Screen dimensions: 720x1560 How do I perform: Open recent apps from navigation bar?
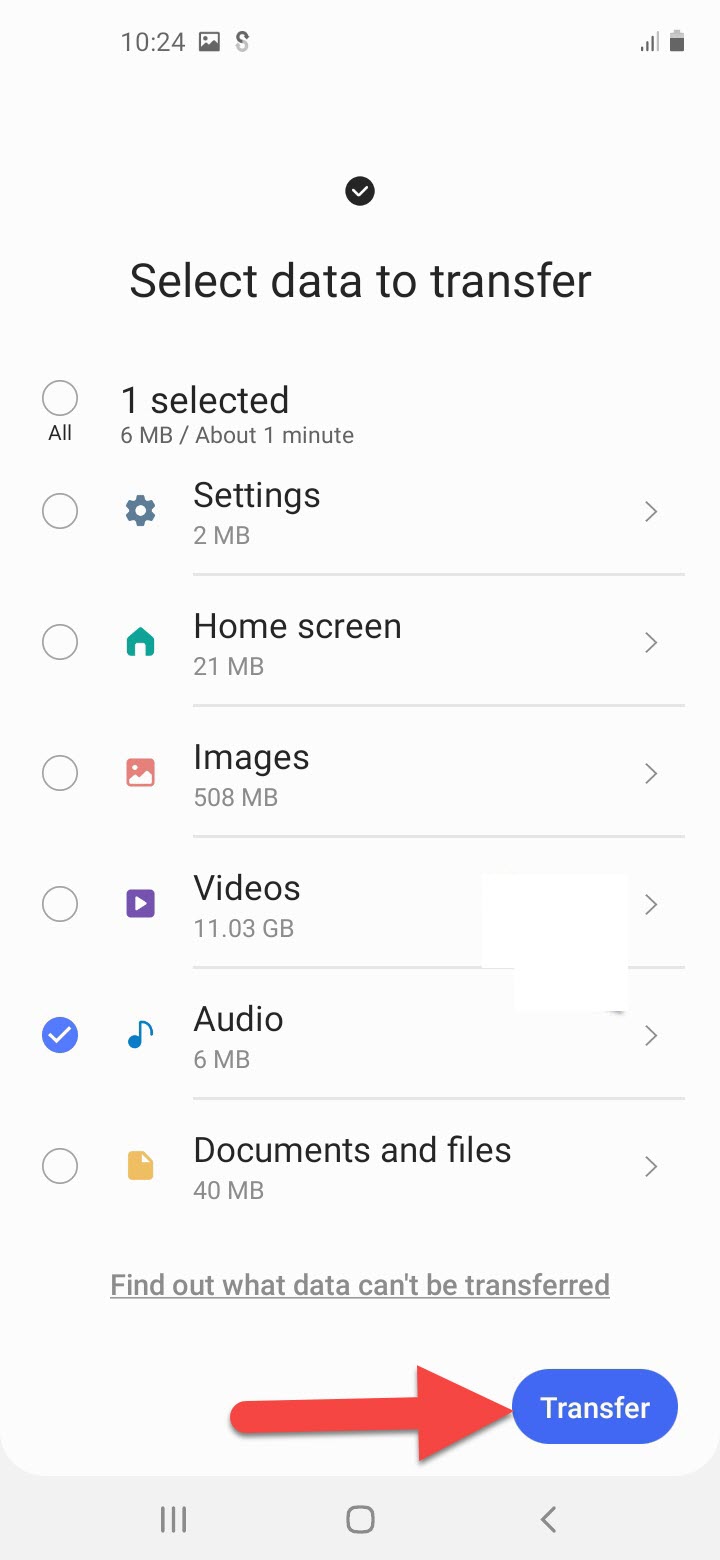(x=173, y=1520)
